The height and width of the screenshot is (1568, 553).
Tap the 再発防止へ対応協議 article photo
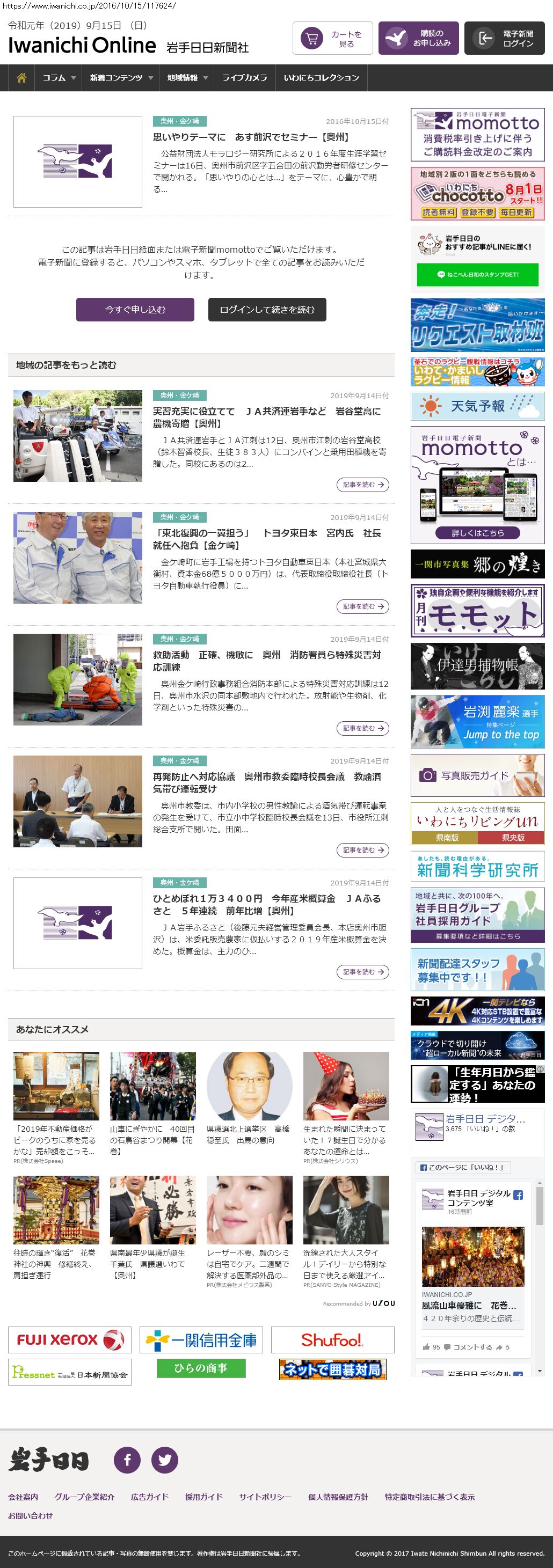coord(78,801)
